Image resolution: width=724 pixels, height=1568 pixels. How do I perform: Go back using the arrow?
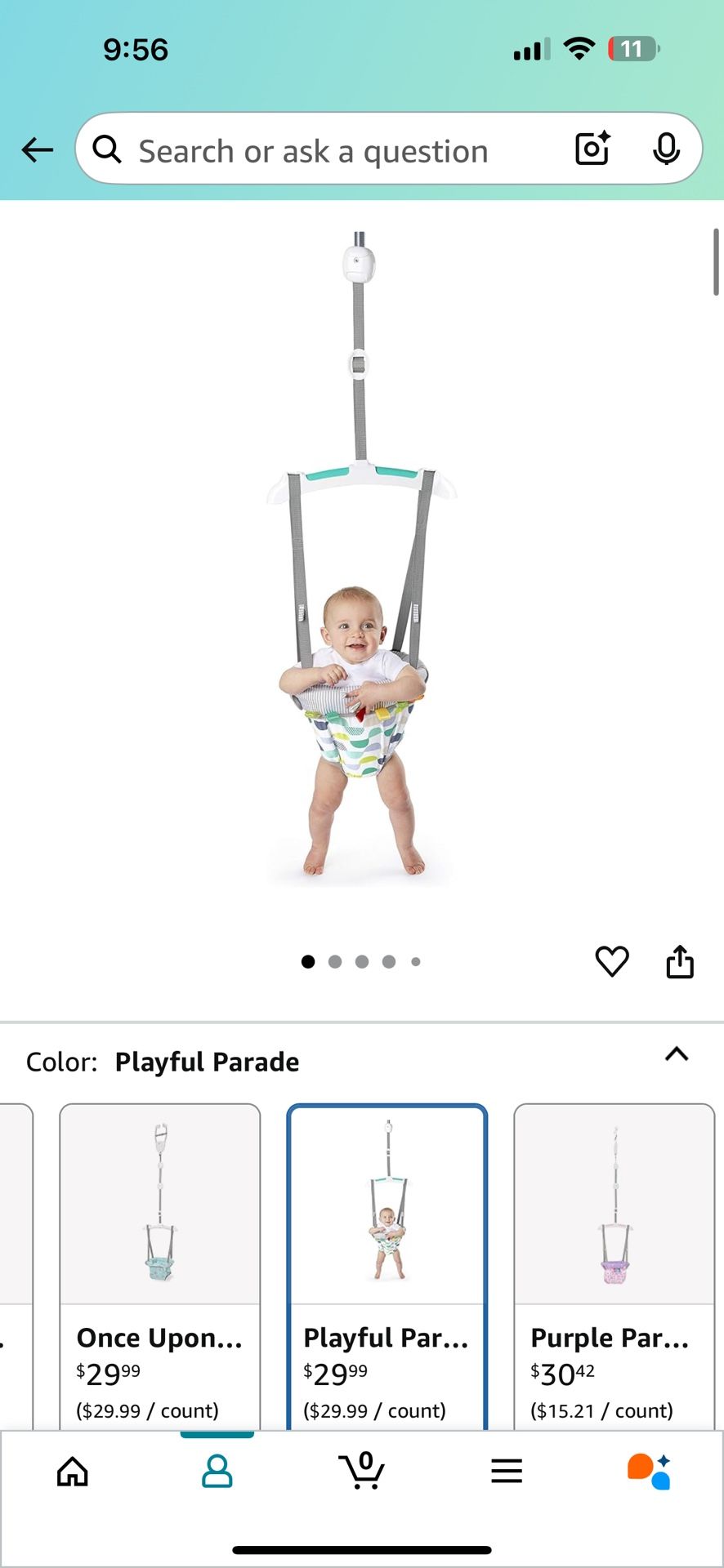pyautogui.click(x=38, y=150)
